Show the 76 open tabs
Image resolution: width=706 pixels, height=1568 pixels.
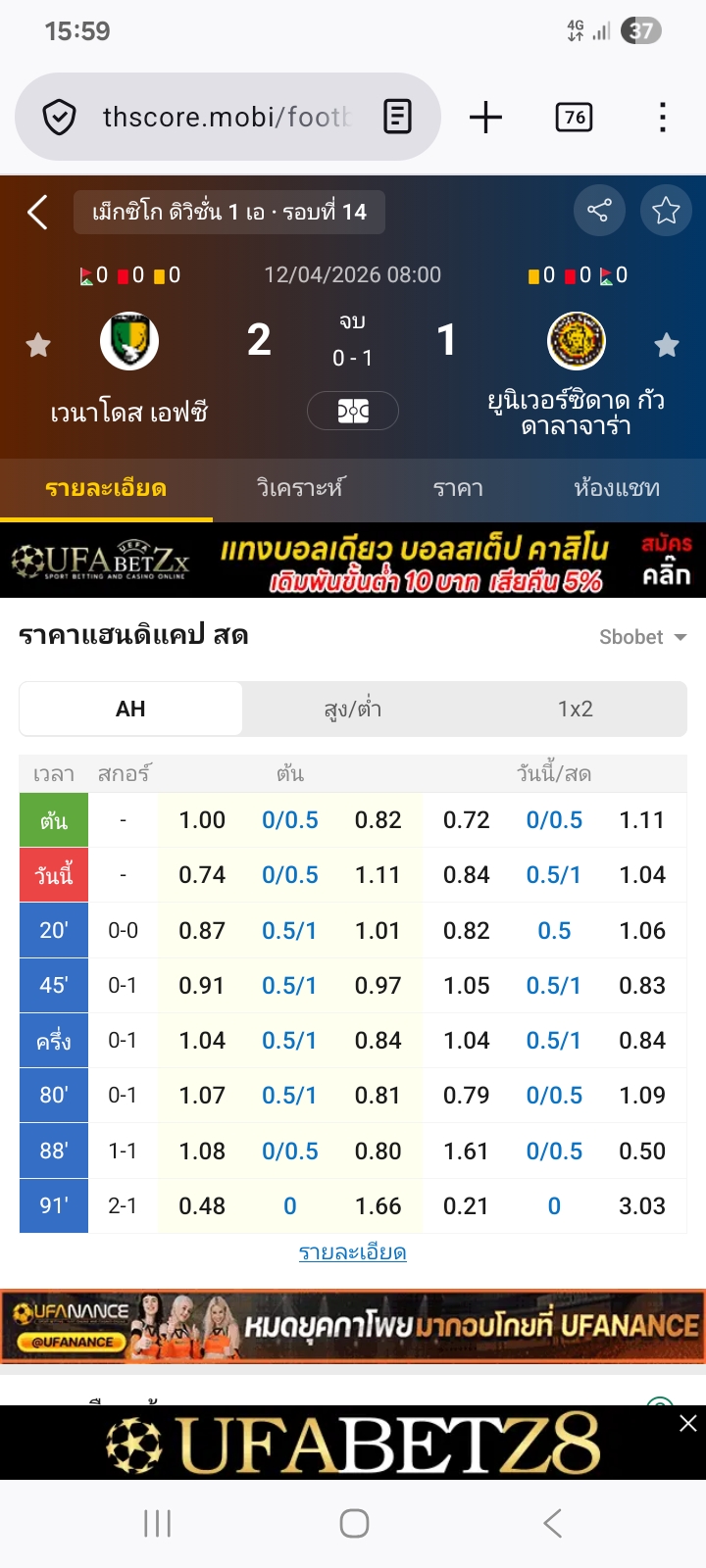[575, 118]
